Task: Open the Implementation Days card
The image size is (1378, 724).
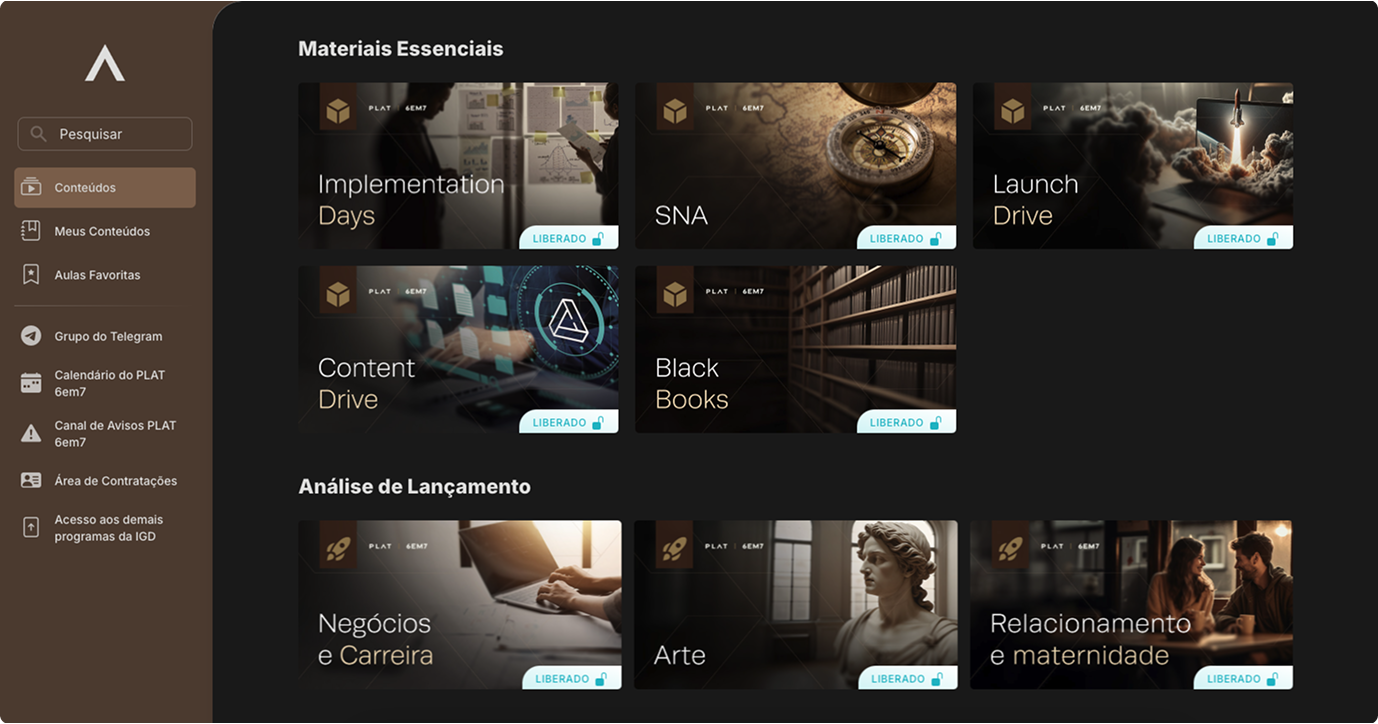Action: click(458, 166)
